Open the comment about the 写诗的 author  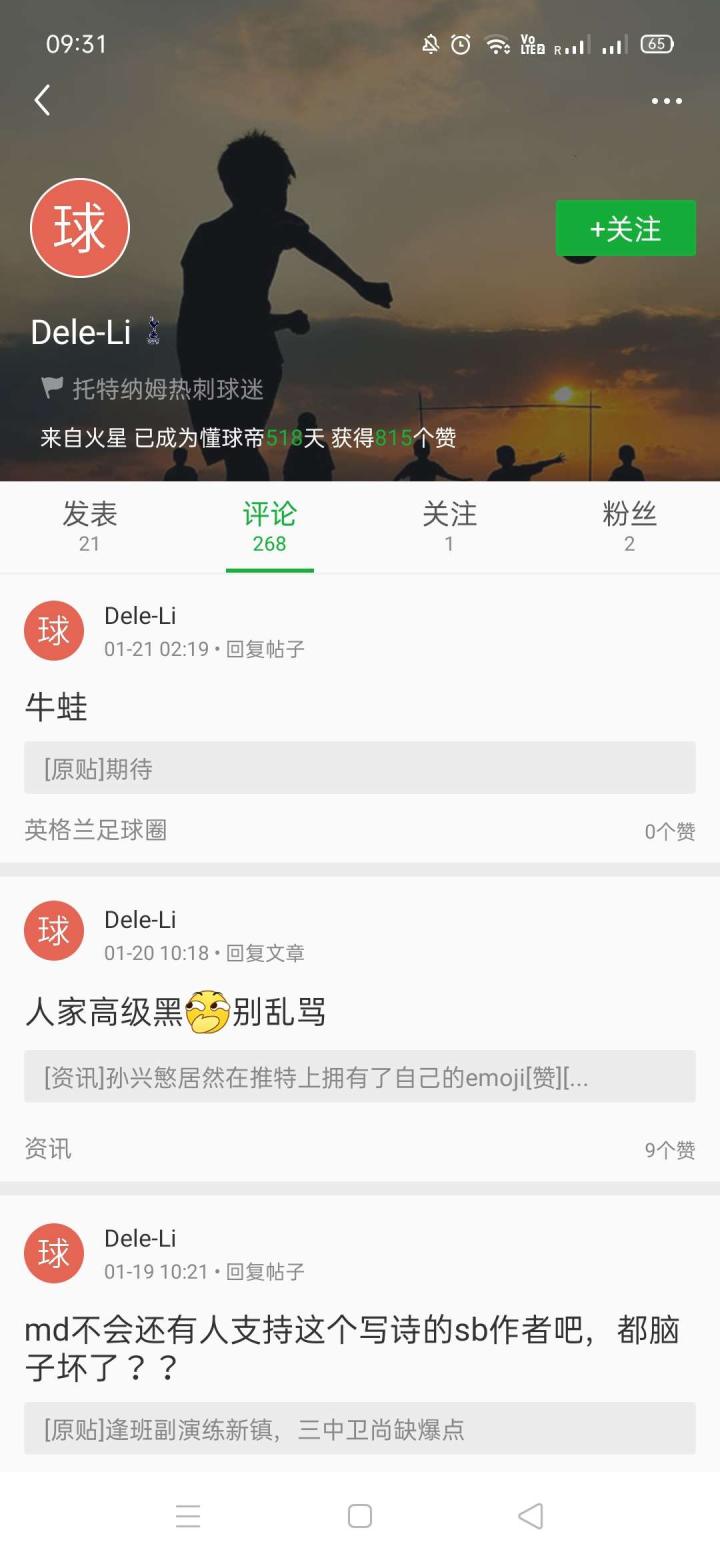point(352,1347)
